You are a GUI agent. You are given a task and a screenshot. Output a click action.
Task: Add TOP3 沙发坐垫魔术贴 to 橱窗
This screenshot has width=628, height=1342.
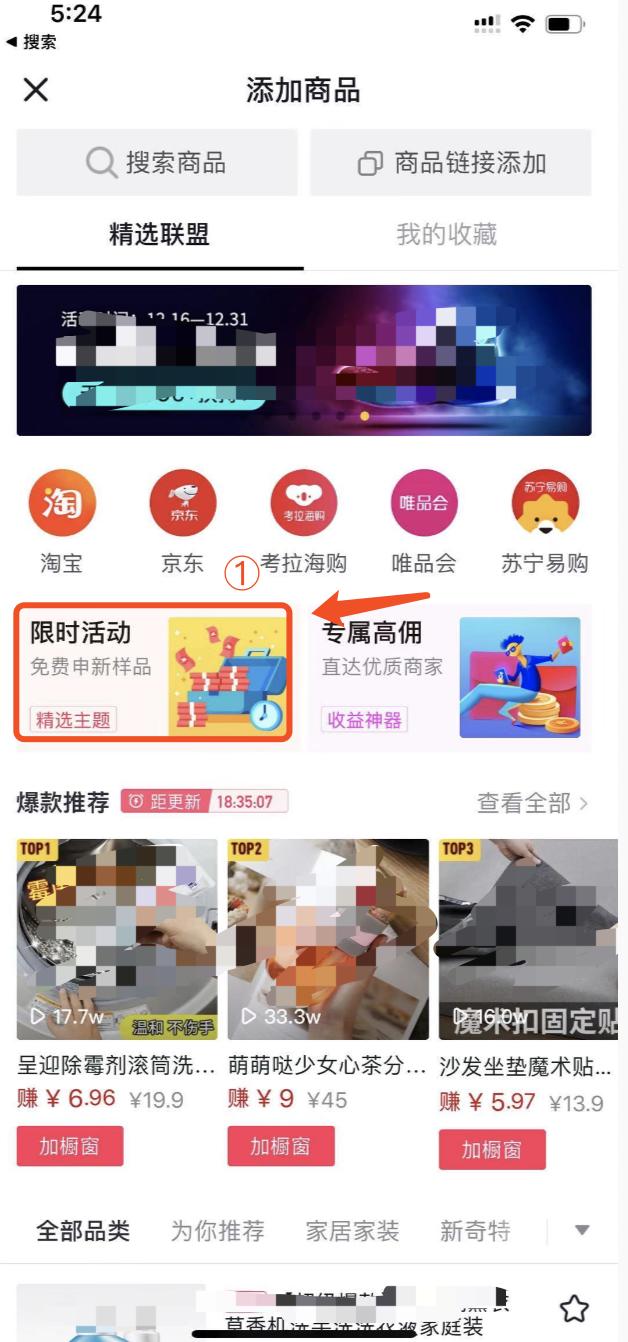(x=492, y=1150)
